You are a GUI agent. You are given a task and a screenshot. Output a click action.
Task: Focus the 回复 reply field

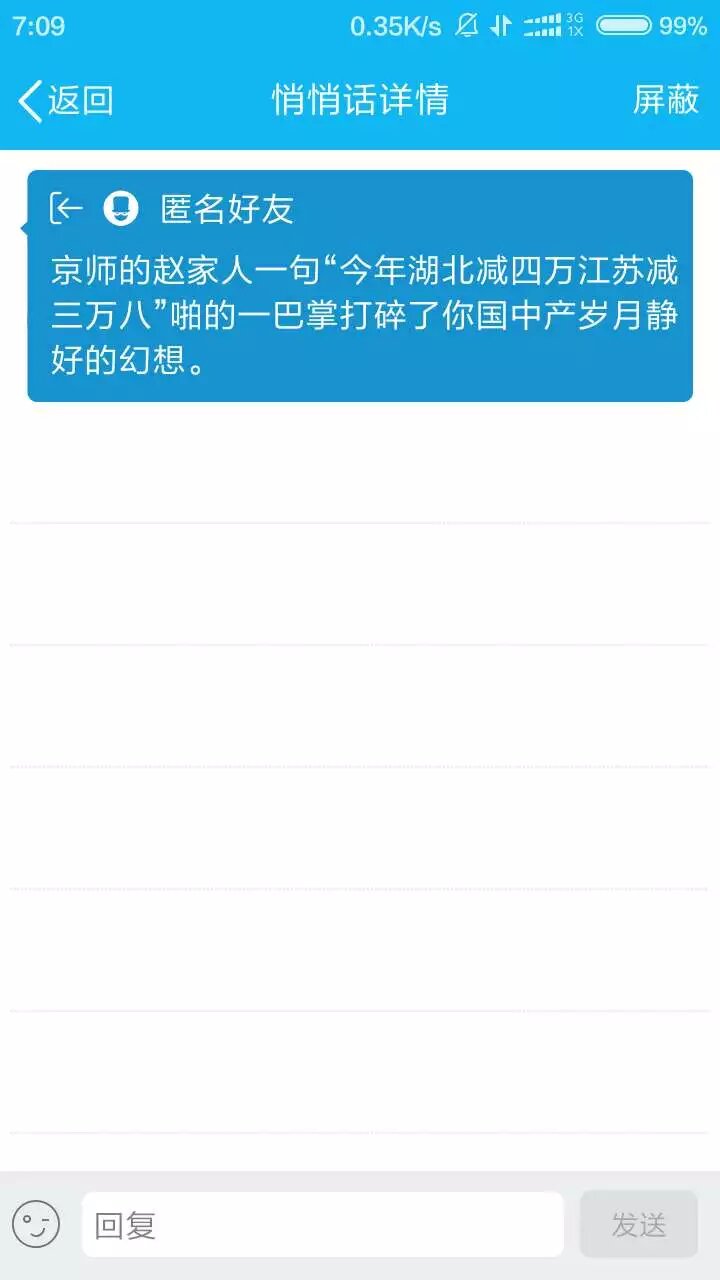point(322,1224)
